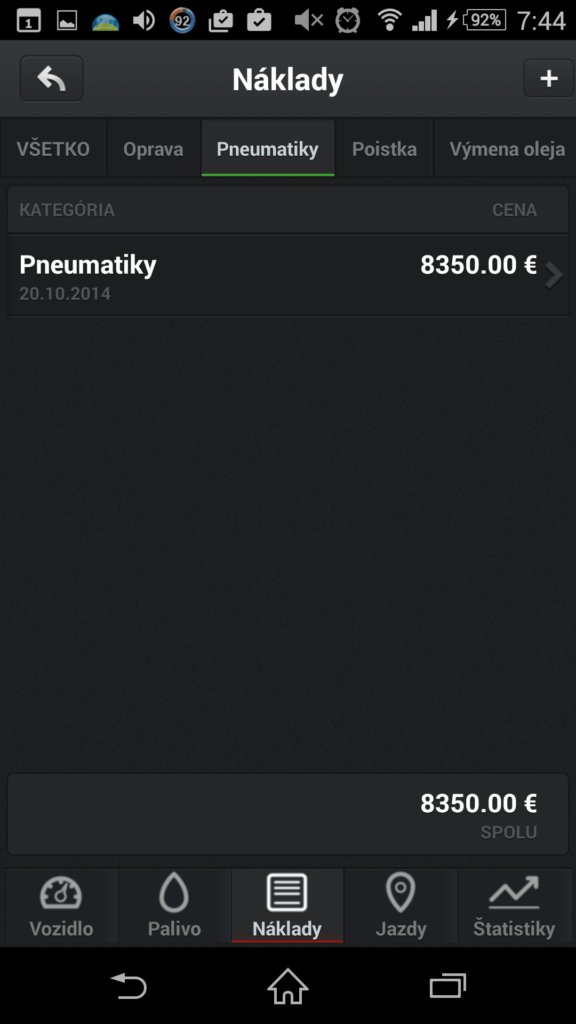Open the Palivo section
Viewport: 576px width, 1024px height.
174,906
